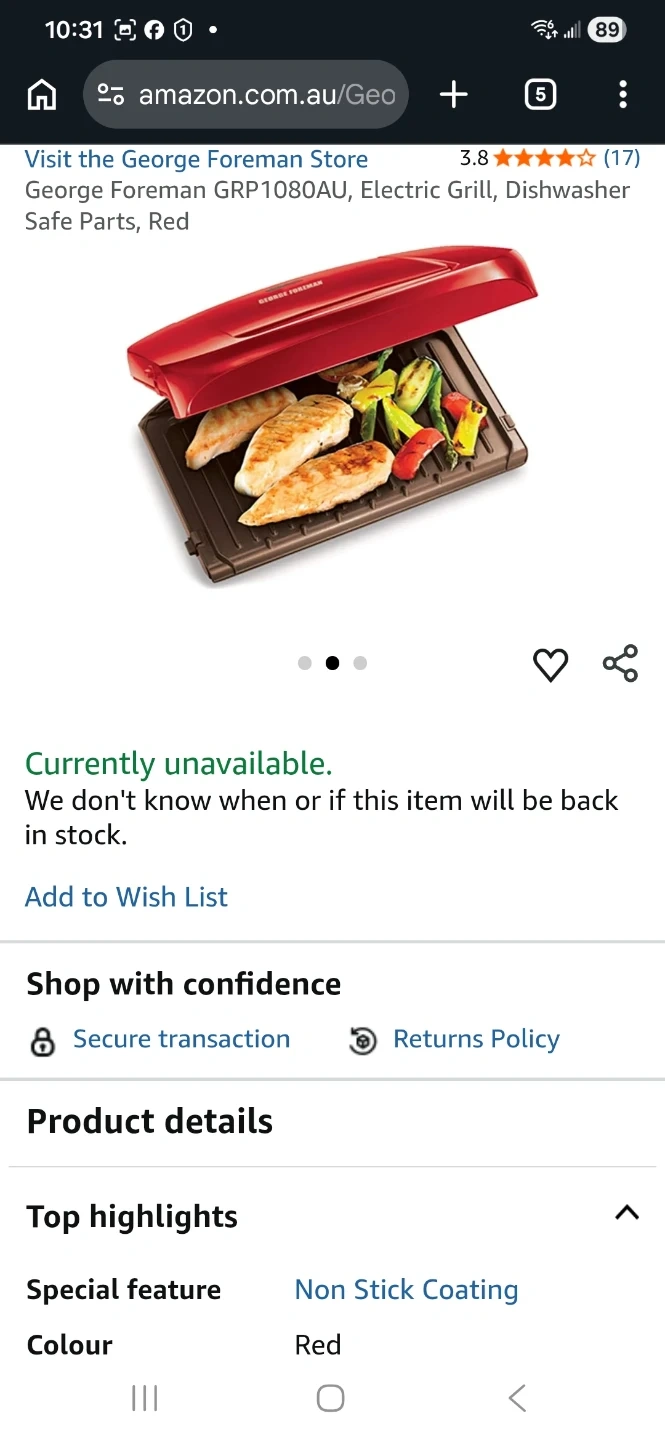
Task: Tap the browser home icon
Action: (x=42, y=95)
